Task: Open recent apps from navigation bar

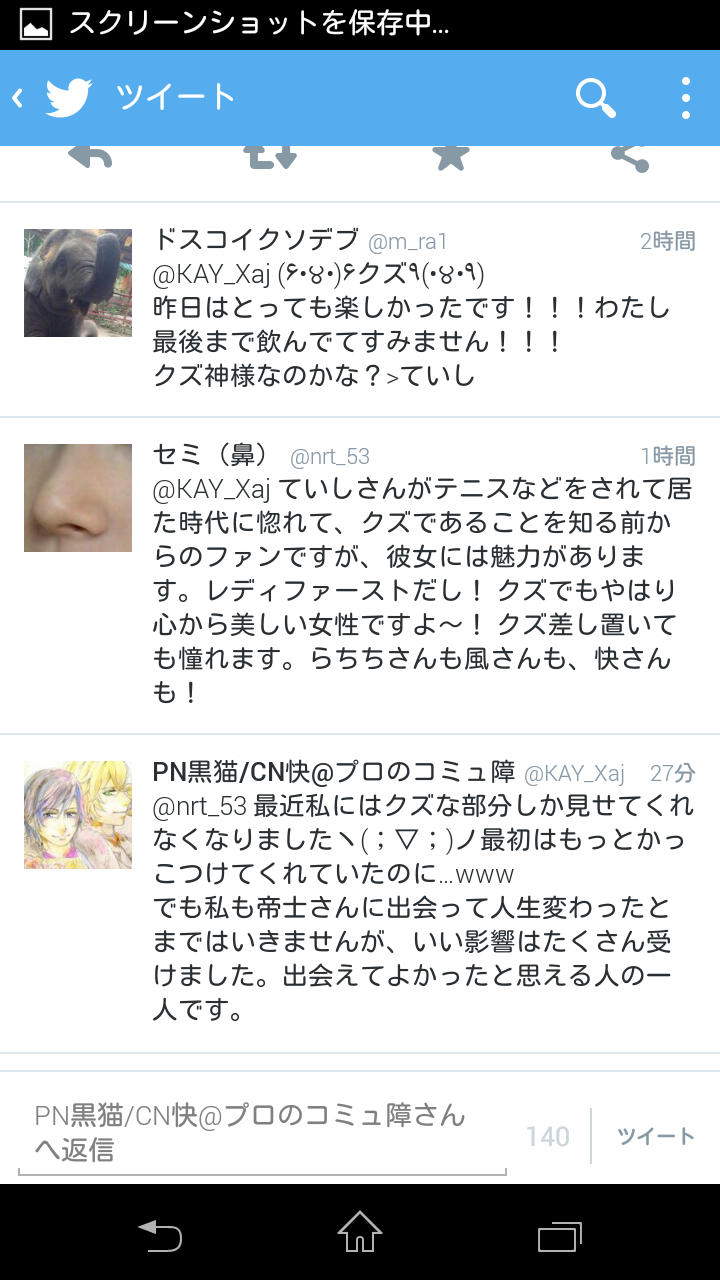Action: tap(560, 1236)
